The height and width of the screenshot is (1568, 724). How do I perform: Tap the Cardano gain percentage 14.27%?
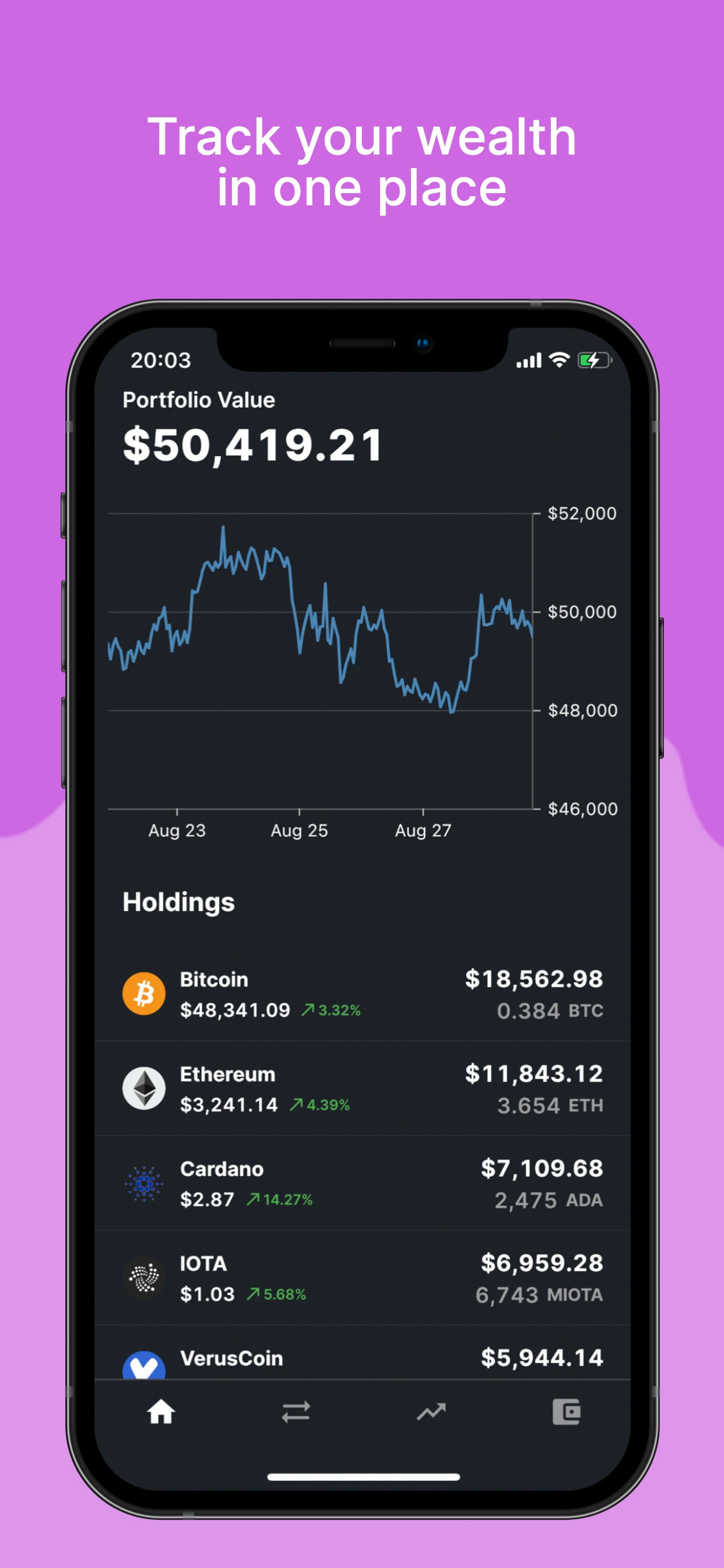tap(280, 1200)
